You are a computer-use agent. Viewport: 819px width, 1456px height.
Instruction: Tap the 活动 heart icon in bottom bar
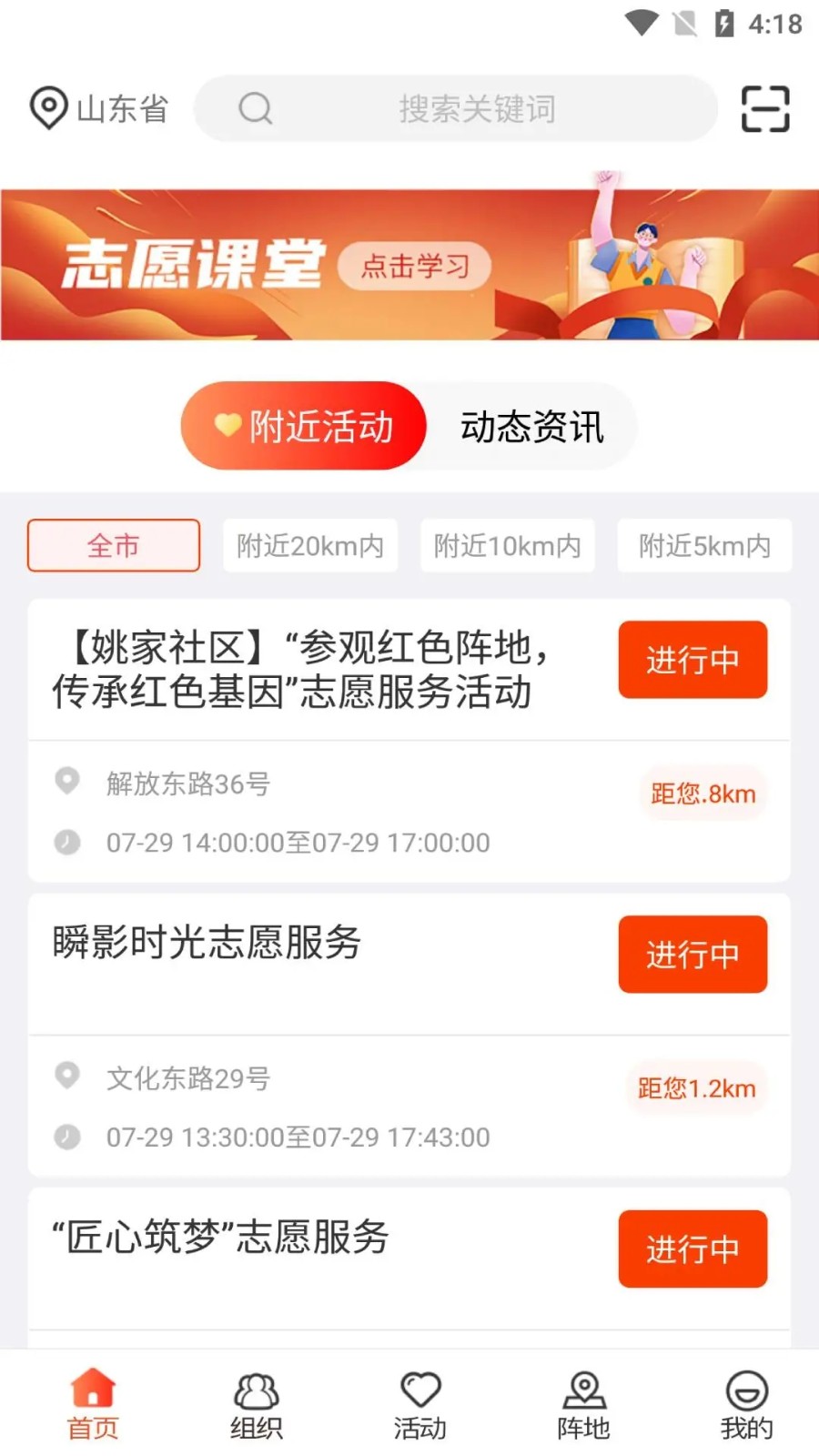pos(419,1388)
